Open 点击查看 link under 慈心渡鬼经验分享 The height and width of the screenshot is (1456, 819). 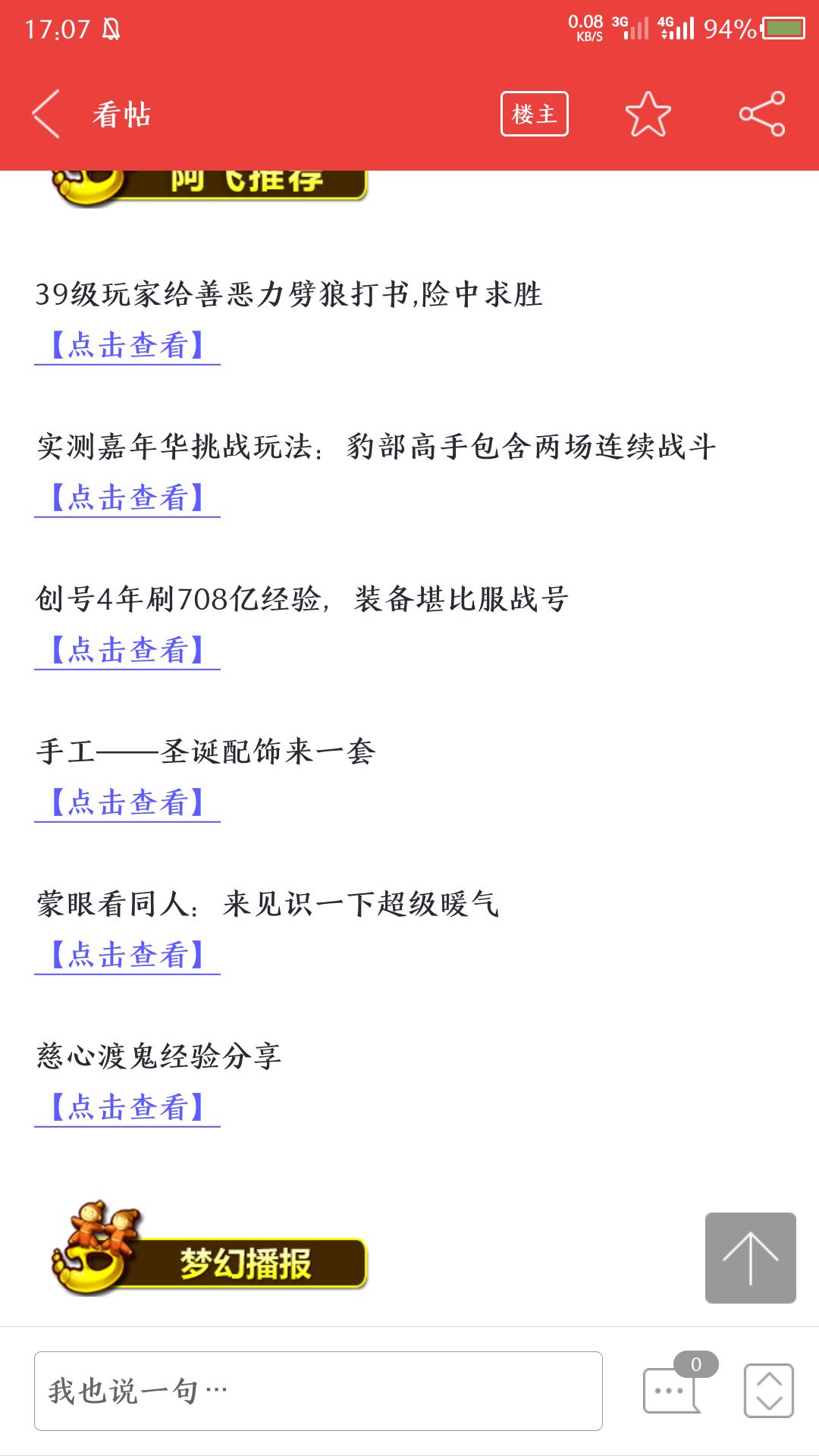(127, 1108)
